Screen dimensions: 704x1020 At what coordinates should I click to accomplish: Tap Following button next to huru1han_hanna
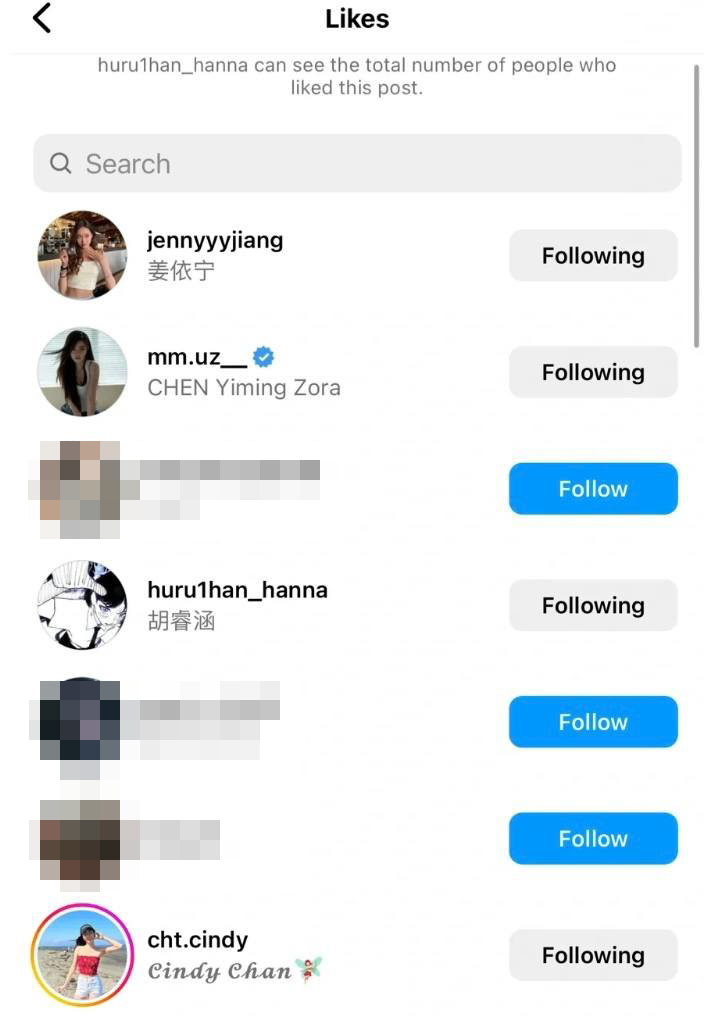coord(592,606)
